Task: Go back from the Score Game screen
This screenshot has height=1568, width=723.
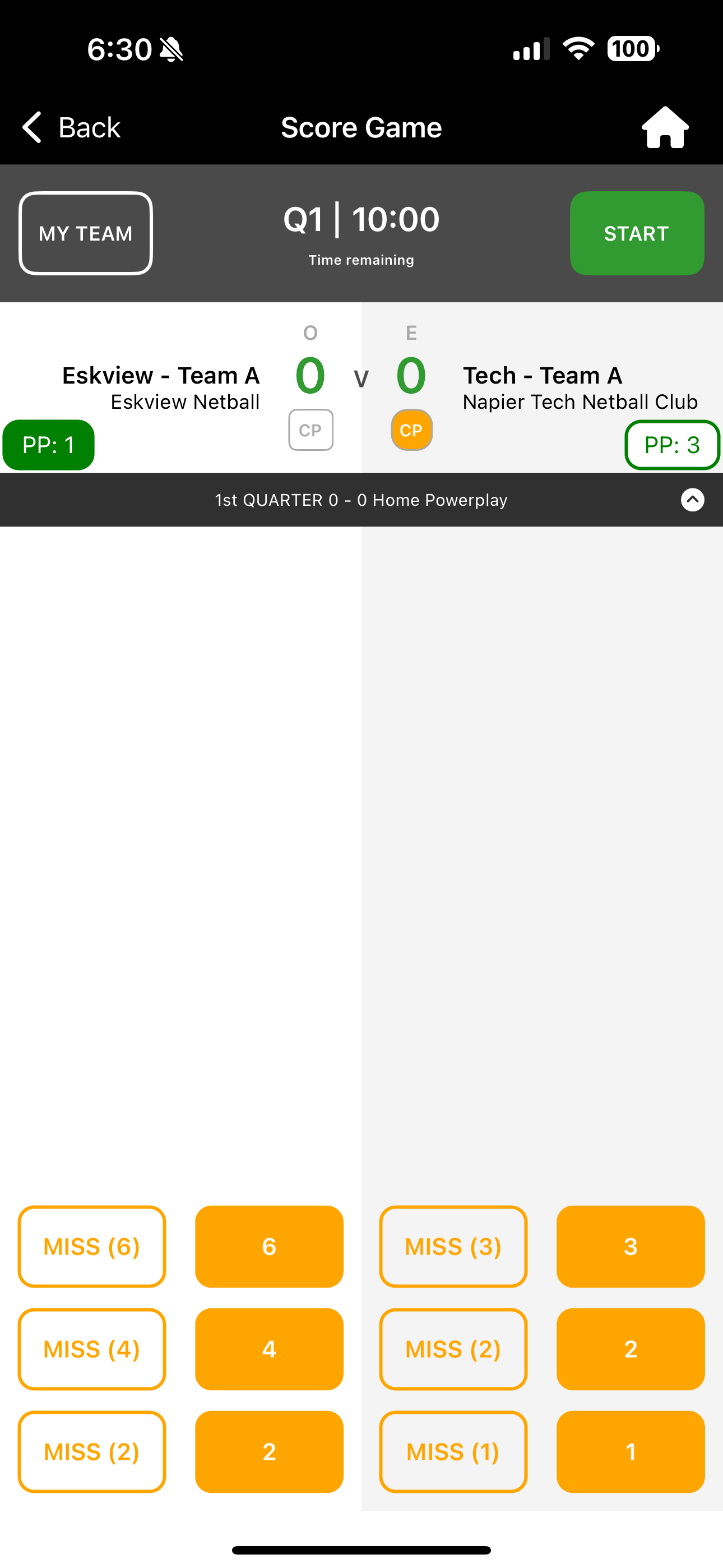Action: tap(72, 127)
